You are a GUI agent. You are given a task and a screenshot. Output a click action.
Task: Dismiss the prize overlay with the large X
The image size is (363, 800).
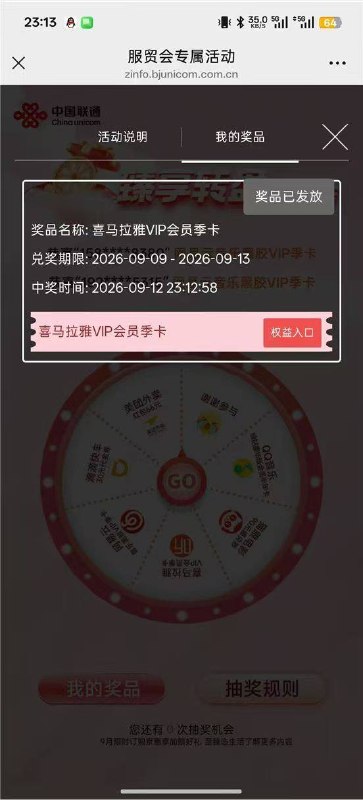[x=335, y=137]
